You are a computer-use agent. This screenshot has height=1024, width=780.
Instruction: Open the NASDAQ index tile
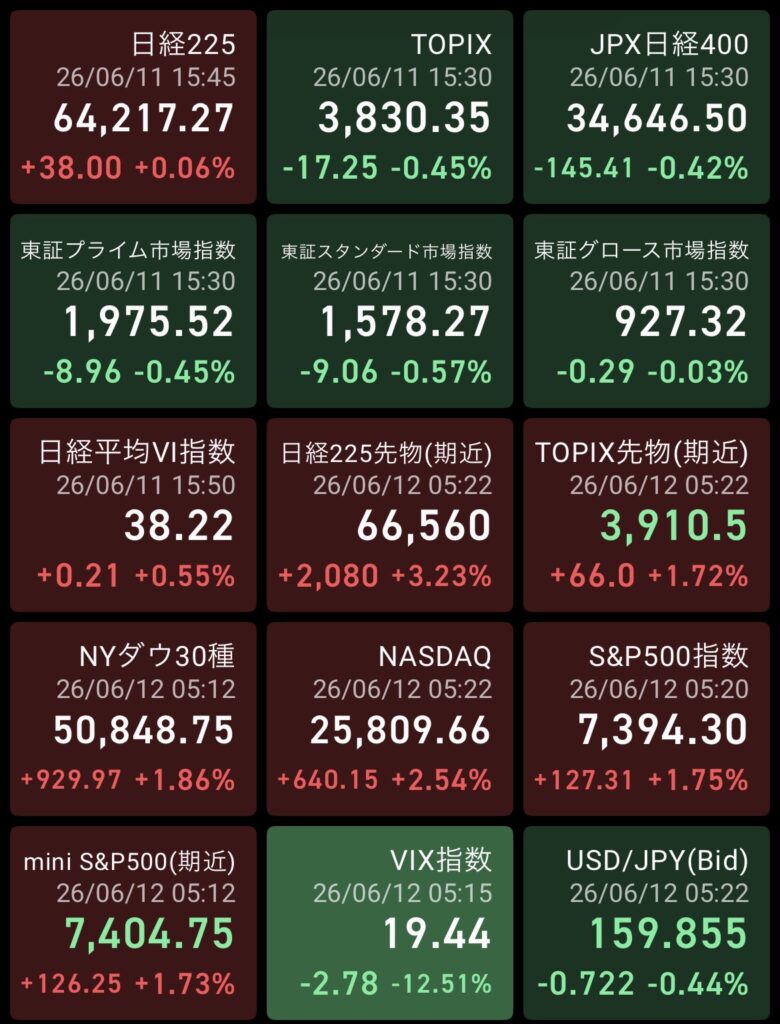tap(390, 719)
